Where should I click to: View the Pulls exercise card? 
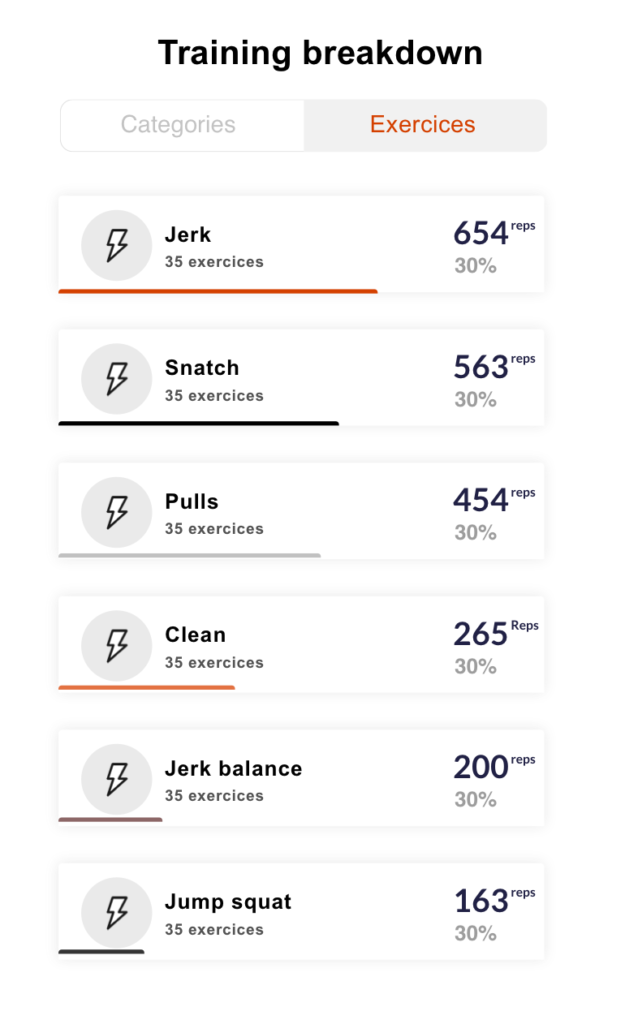coord(301,511)
